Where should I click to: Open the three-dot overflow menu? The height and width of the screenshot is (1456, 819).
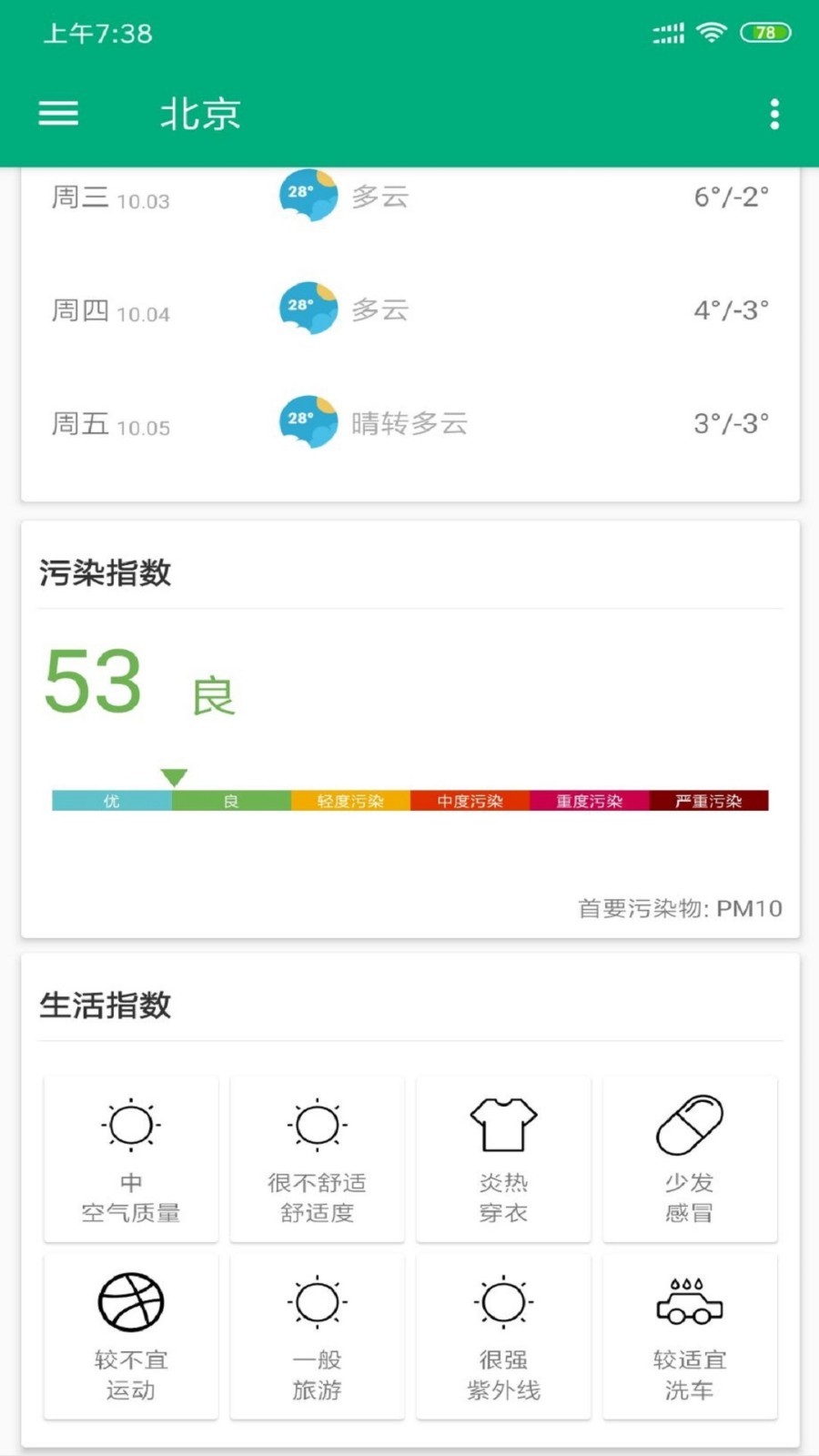point(774,114)
